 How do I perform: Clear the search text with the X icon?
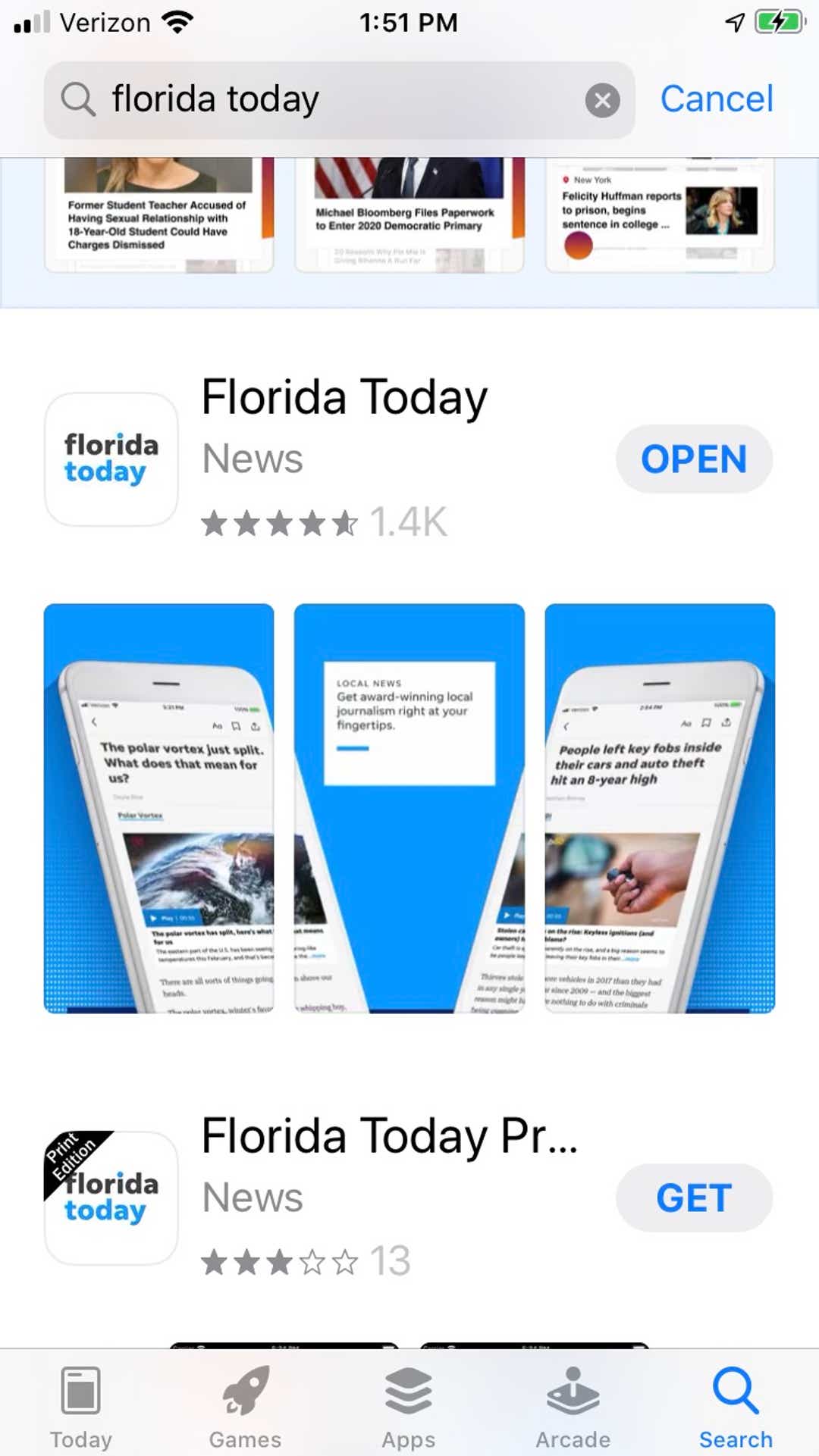[602, 100]
